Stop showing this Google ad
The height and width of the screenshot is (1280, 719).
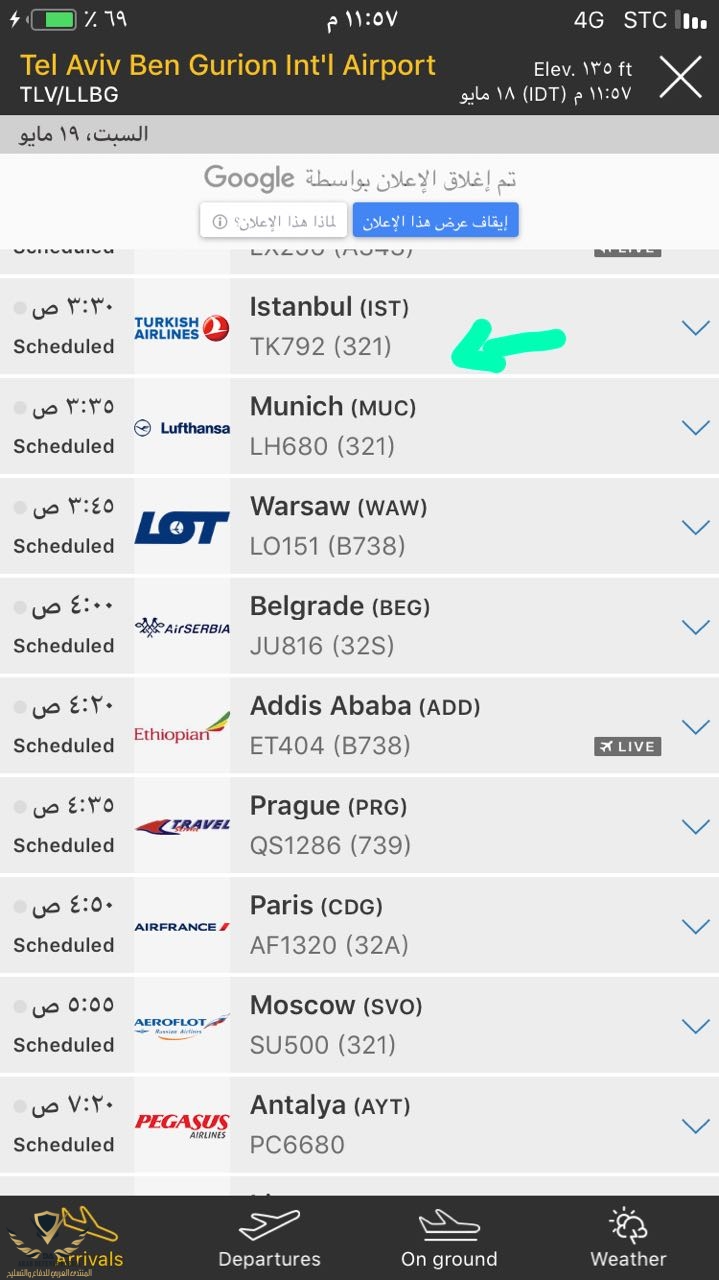click(x=435, y=221)
